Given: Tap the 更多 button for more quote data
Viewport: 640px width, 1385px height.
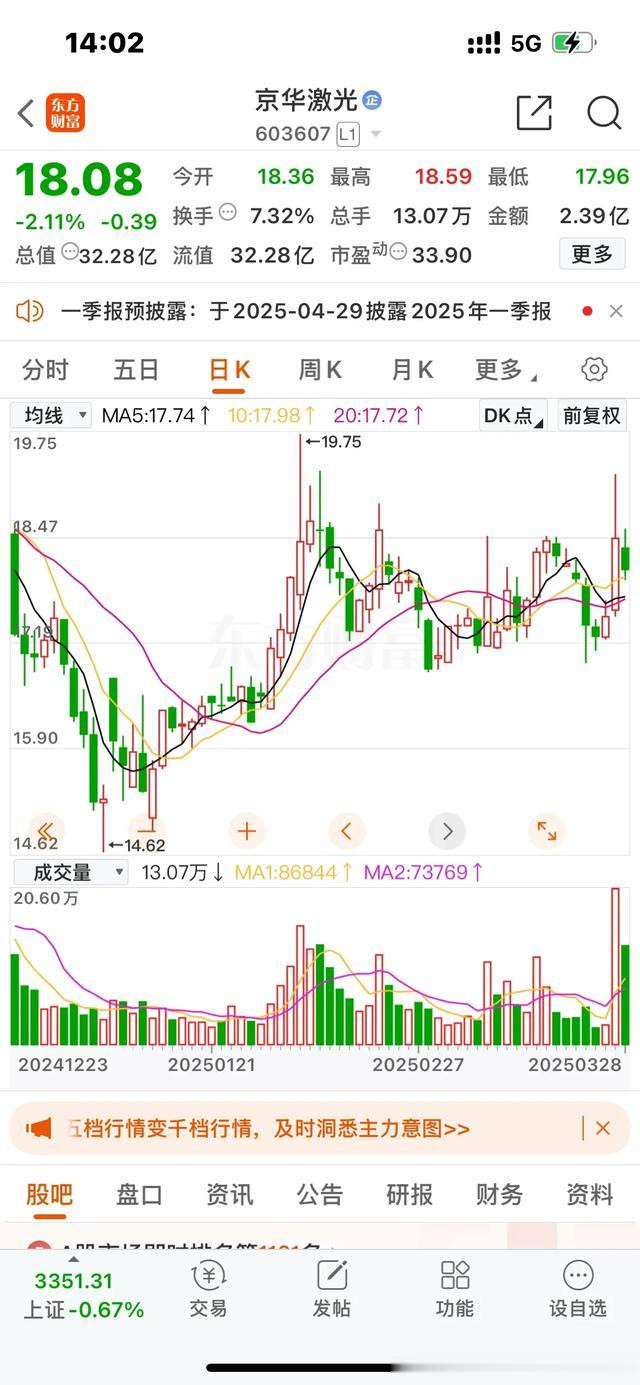Looking at the screenshot, I should (592, 254).
